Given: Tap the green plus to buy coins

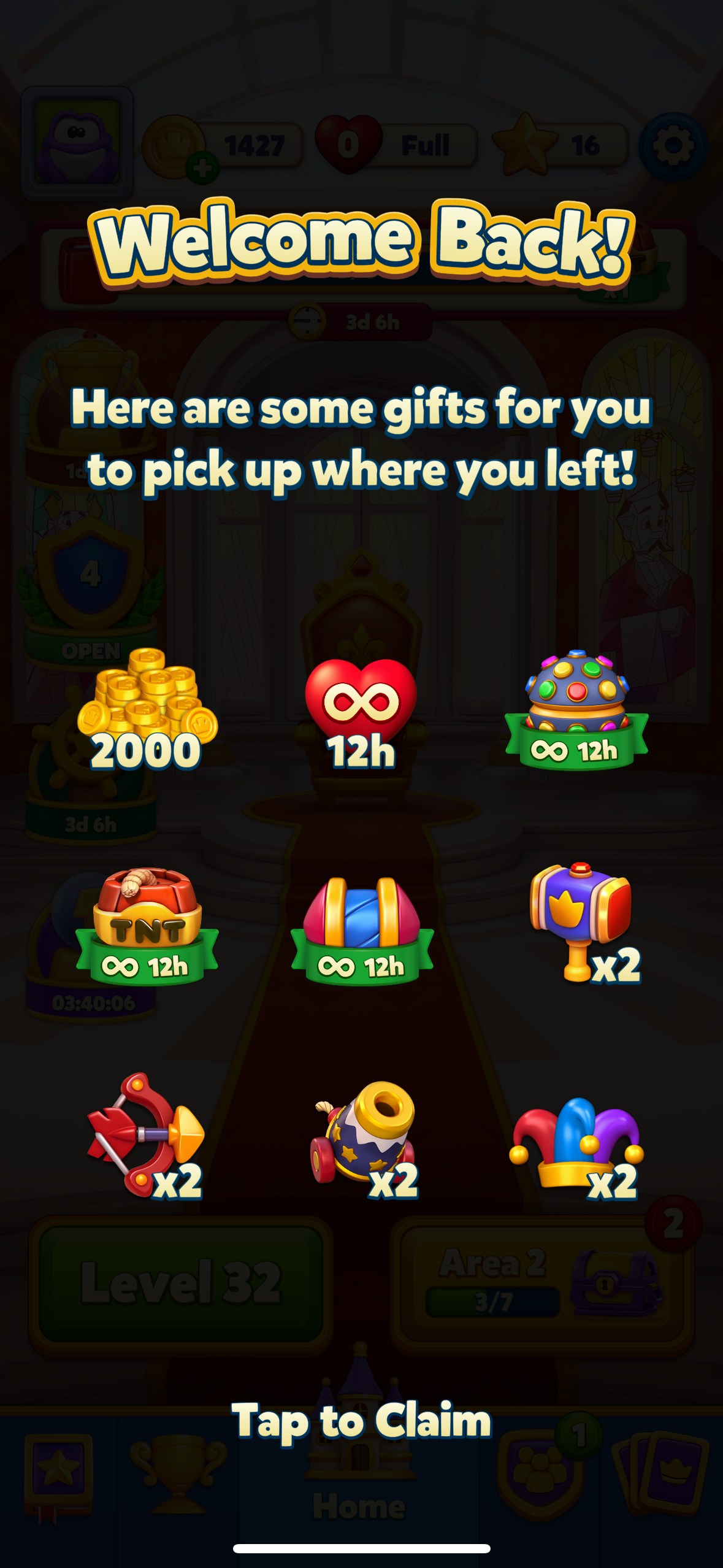Looking at the screenshot, I should tap(202, 167).
